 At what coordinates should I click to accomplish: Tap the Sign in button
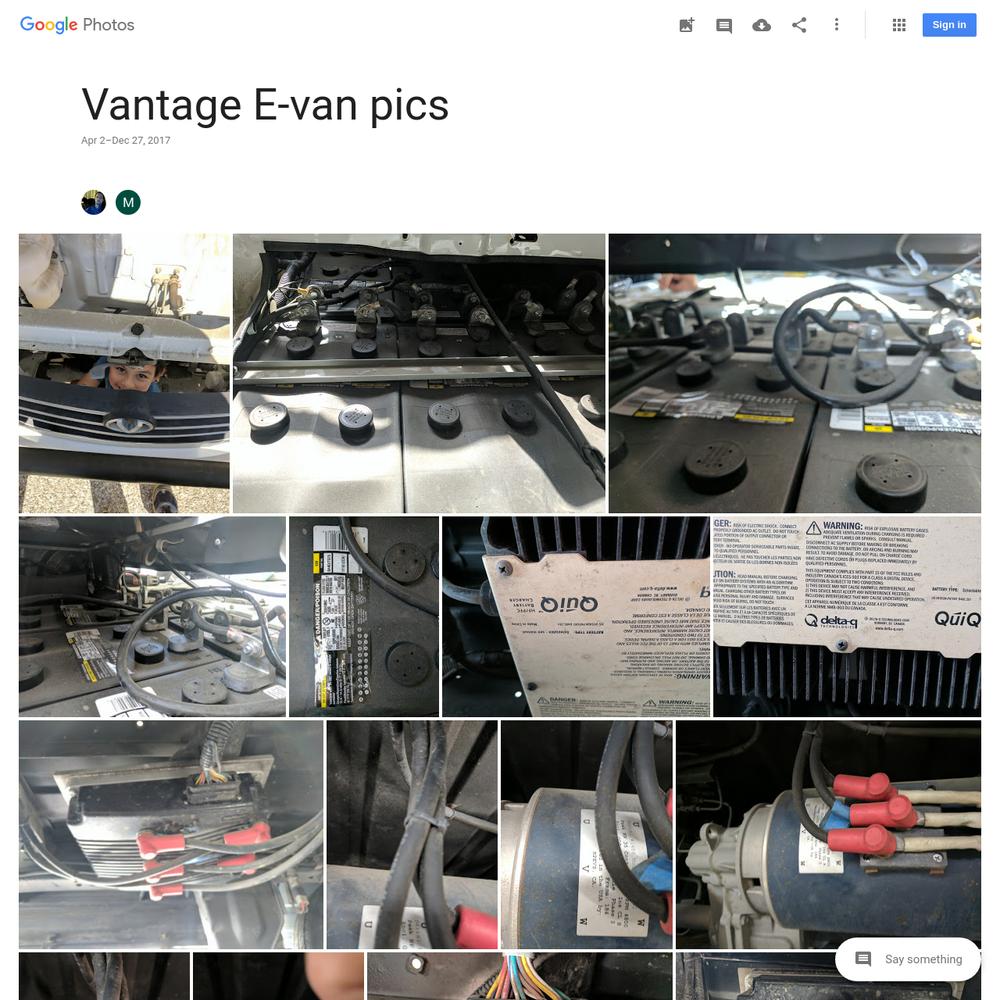point(948,25)
